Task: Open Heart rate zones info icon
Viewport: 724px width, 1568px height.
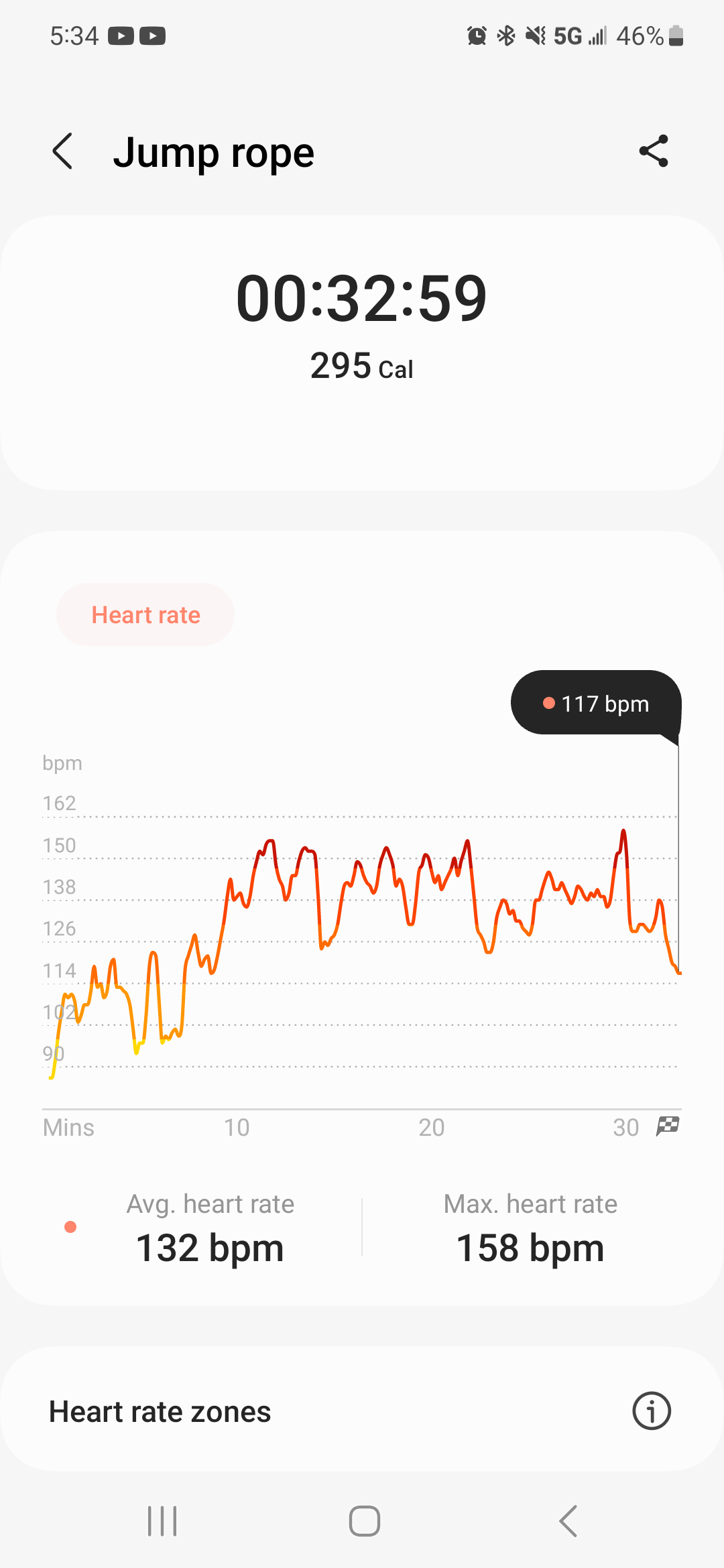Action: [651, 1411]
